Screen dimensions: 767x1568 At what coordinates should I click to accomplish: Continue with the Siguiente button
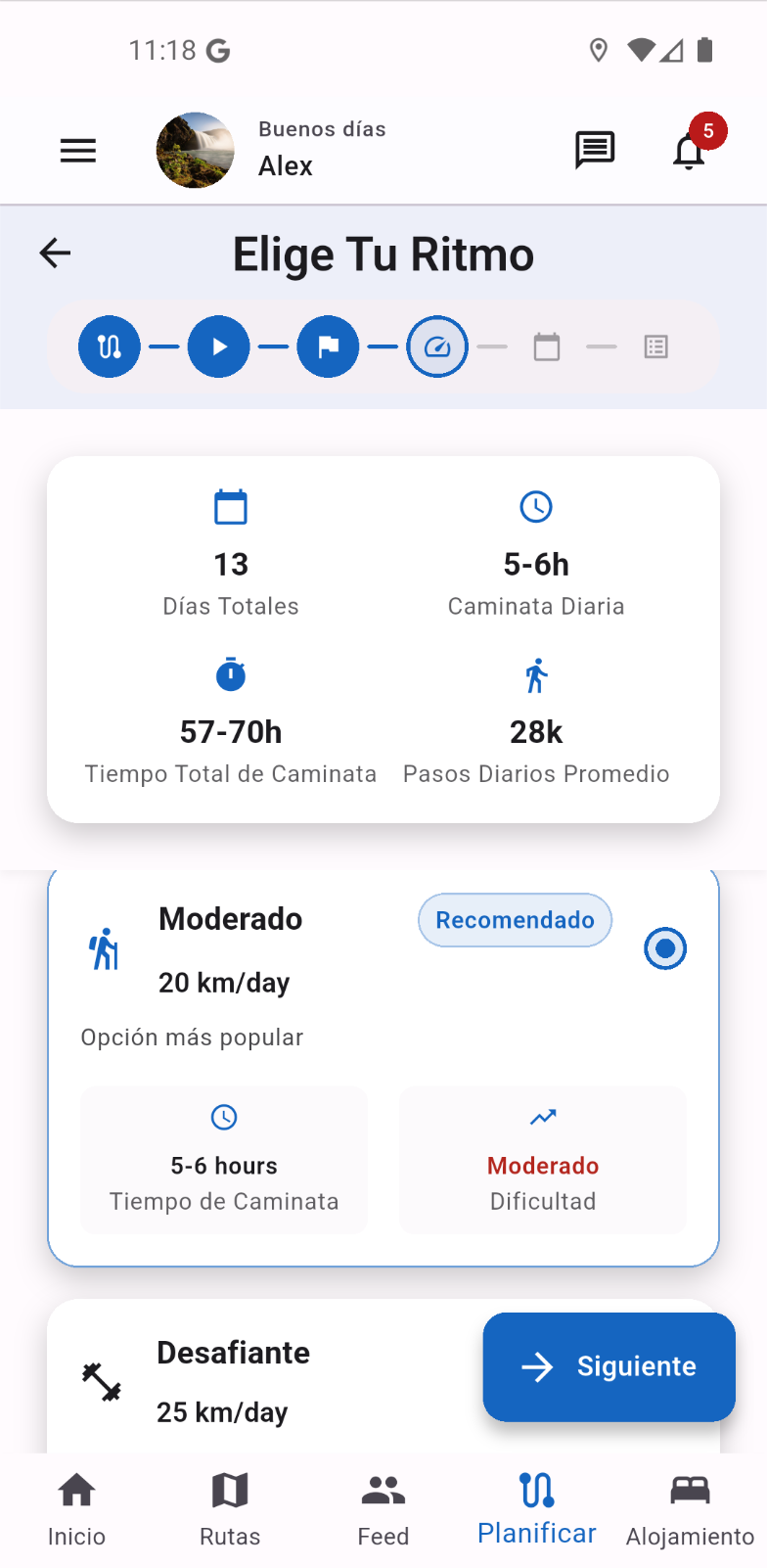point(609,1366)
